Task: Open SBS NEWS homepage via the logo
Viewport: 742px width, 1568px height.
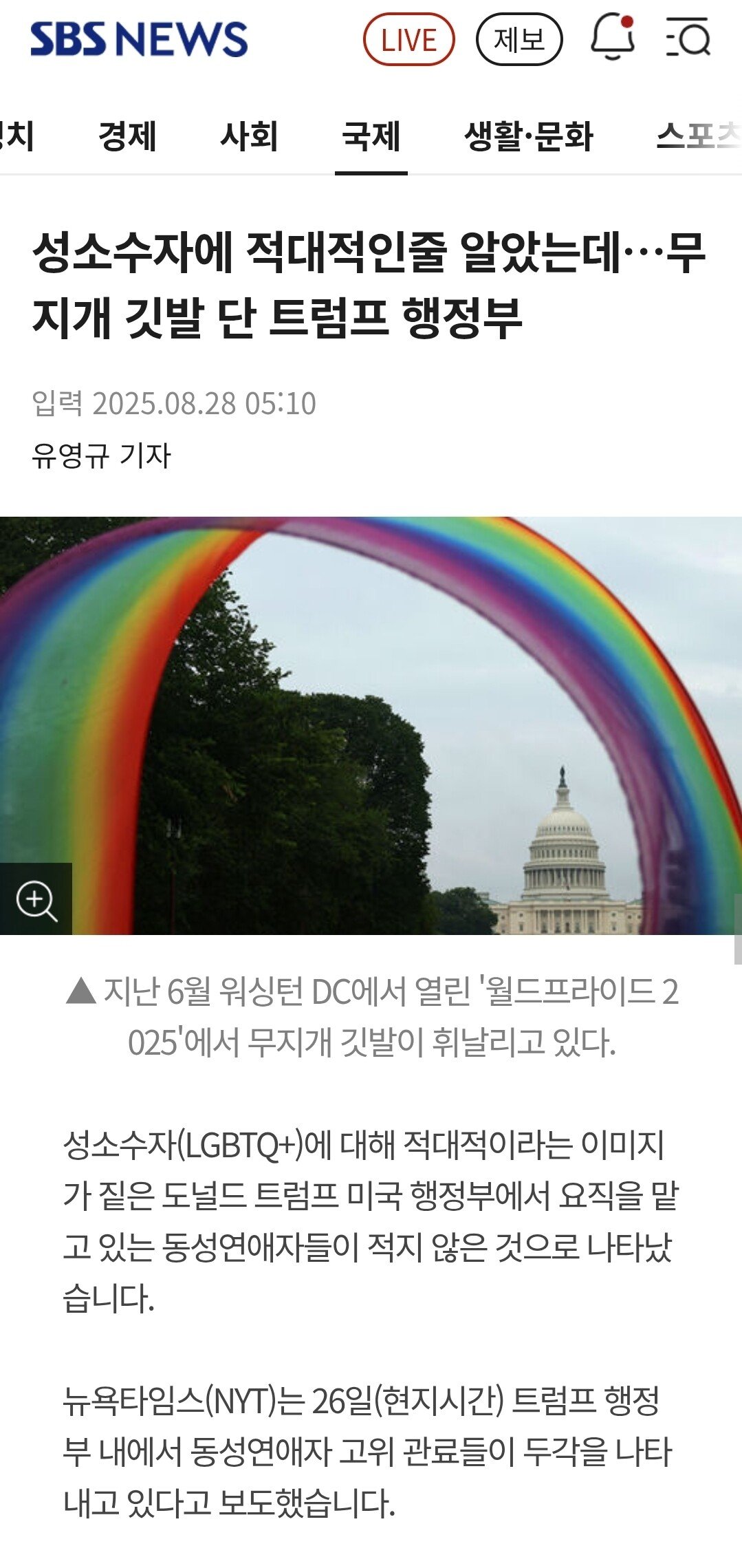Action: (x=138, y=39)
